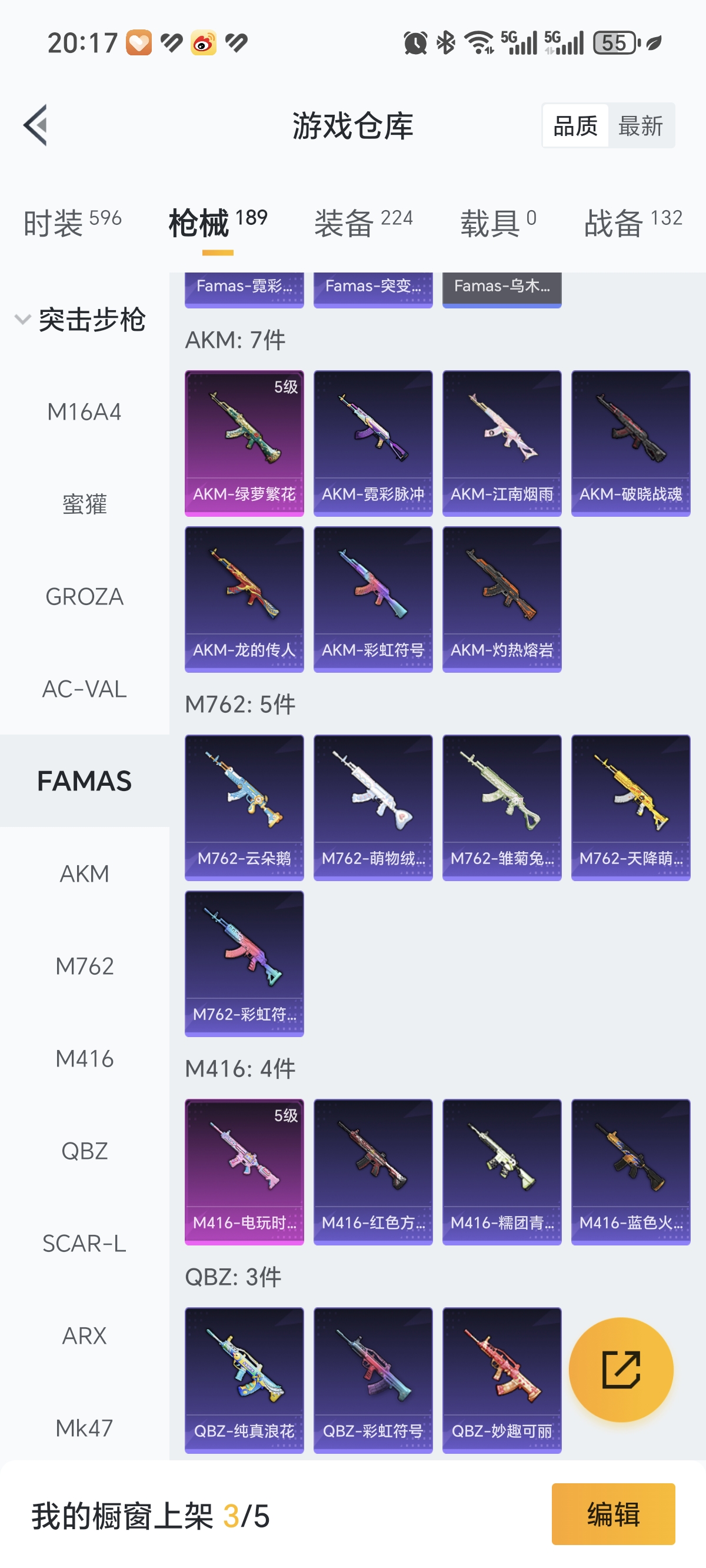The height and width of the screenshot is (1568, 706).
Task: Open the AKM-灼热熔岩 skin
Action: pos(501,599)
